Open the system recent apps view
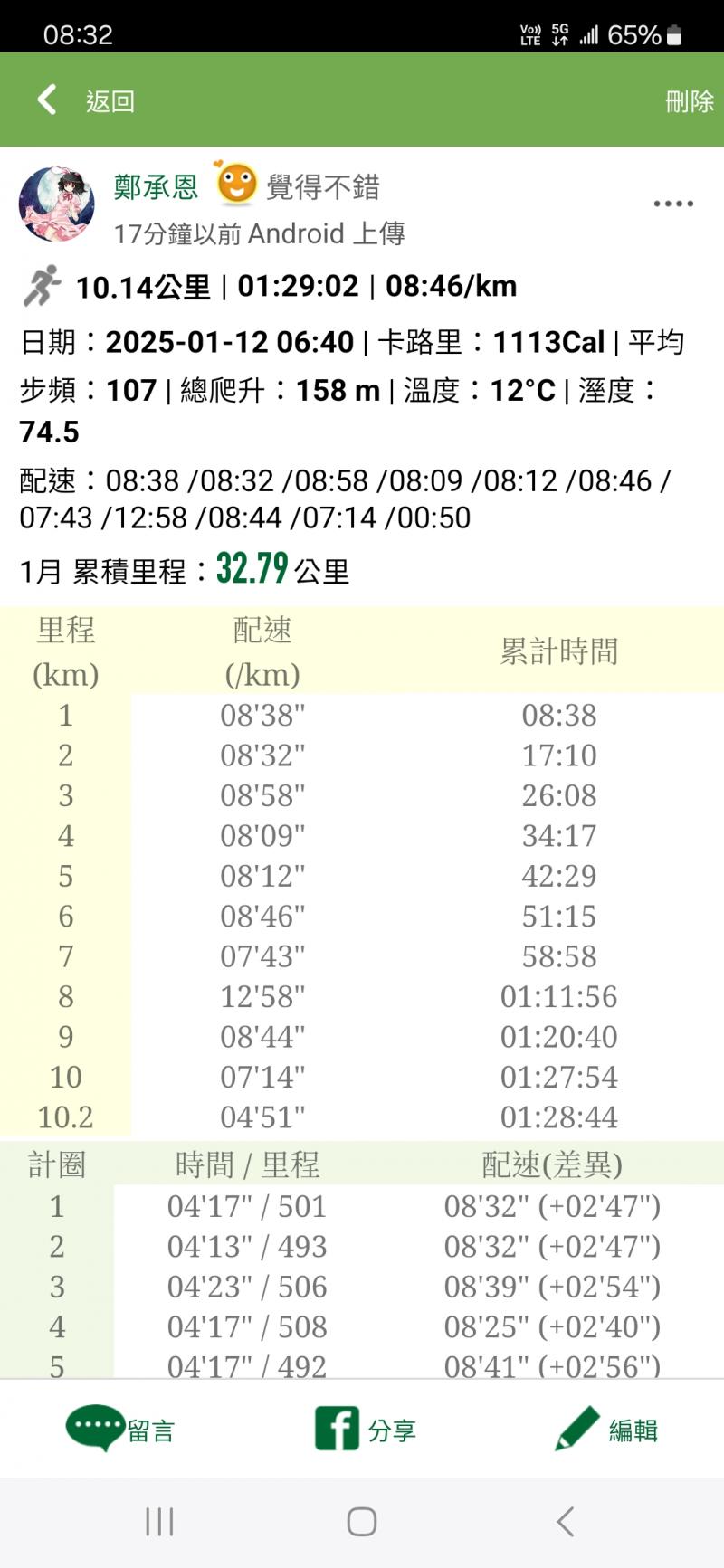 pyautogui.click(x=159, y=1522)
